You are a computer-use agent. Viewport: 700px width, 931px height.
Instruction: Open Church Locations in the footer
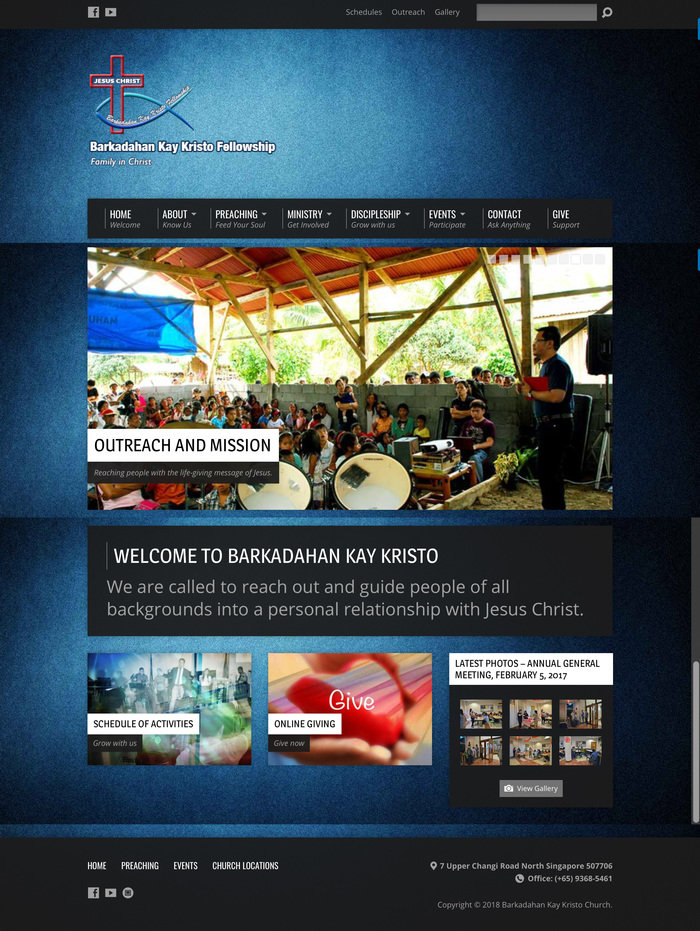245,866
